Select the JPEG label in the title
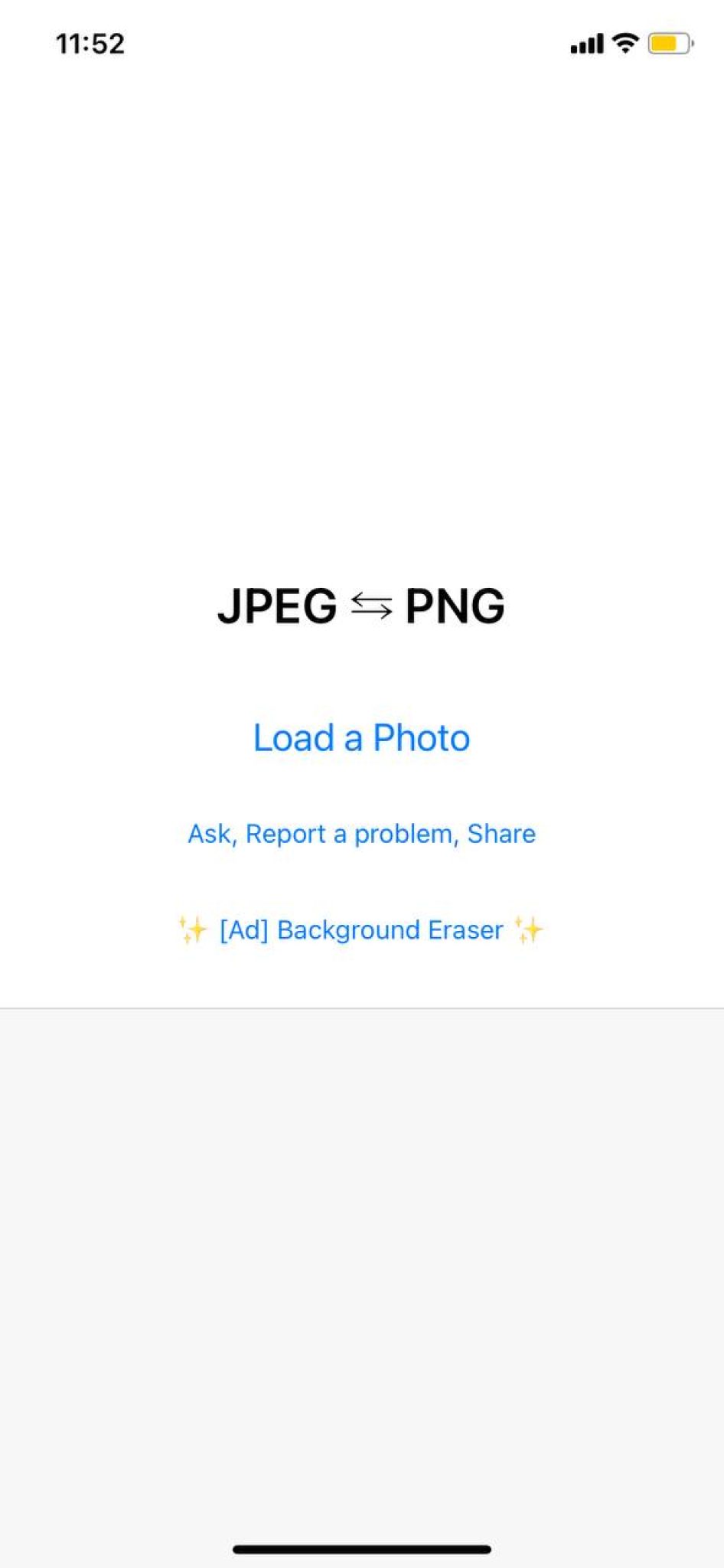Screen dimensions: 724x1568 point(278,606)
